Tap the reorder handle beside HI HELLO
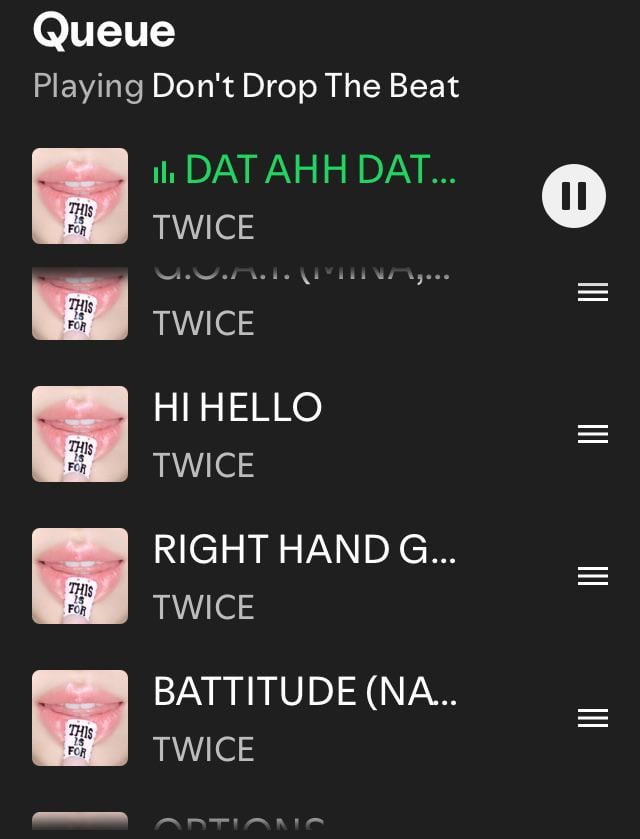This screenshot has width=640, height=839. [x=593, y=434]
